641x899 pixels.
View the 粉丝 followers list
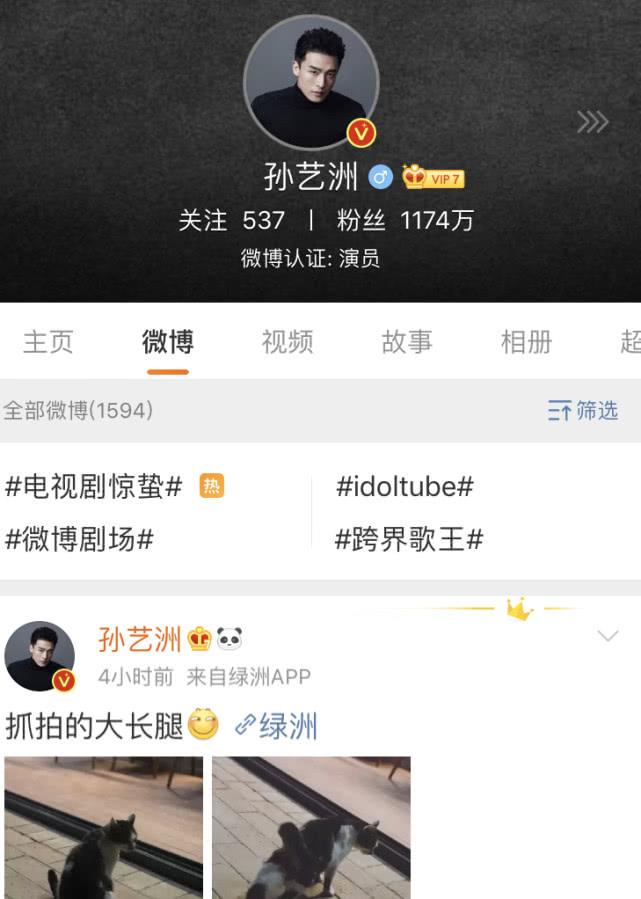404,220
